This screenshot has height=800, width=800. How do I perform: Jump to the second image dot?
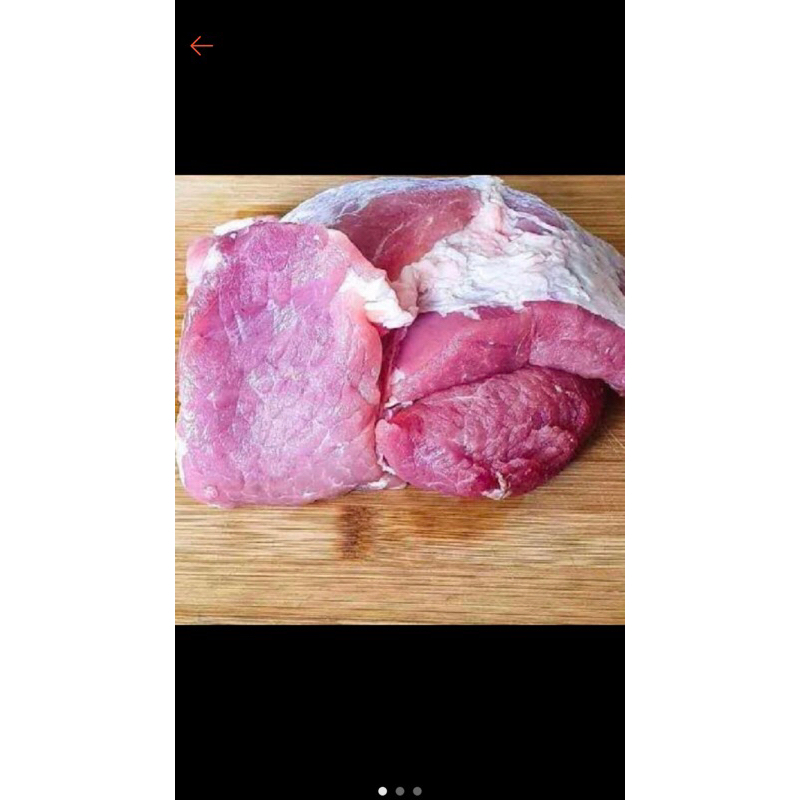400,791
